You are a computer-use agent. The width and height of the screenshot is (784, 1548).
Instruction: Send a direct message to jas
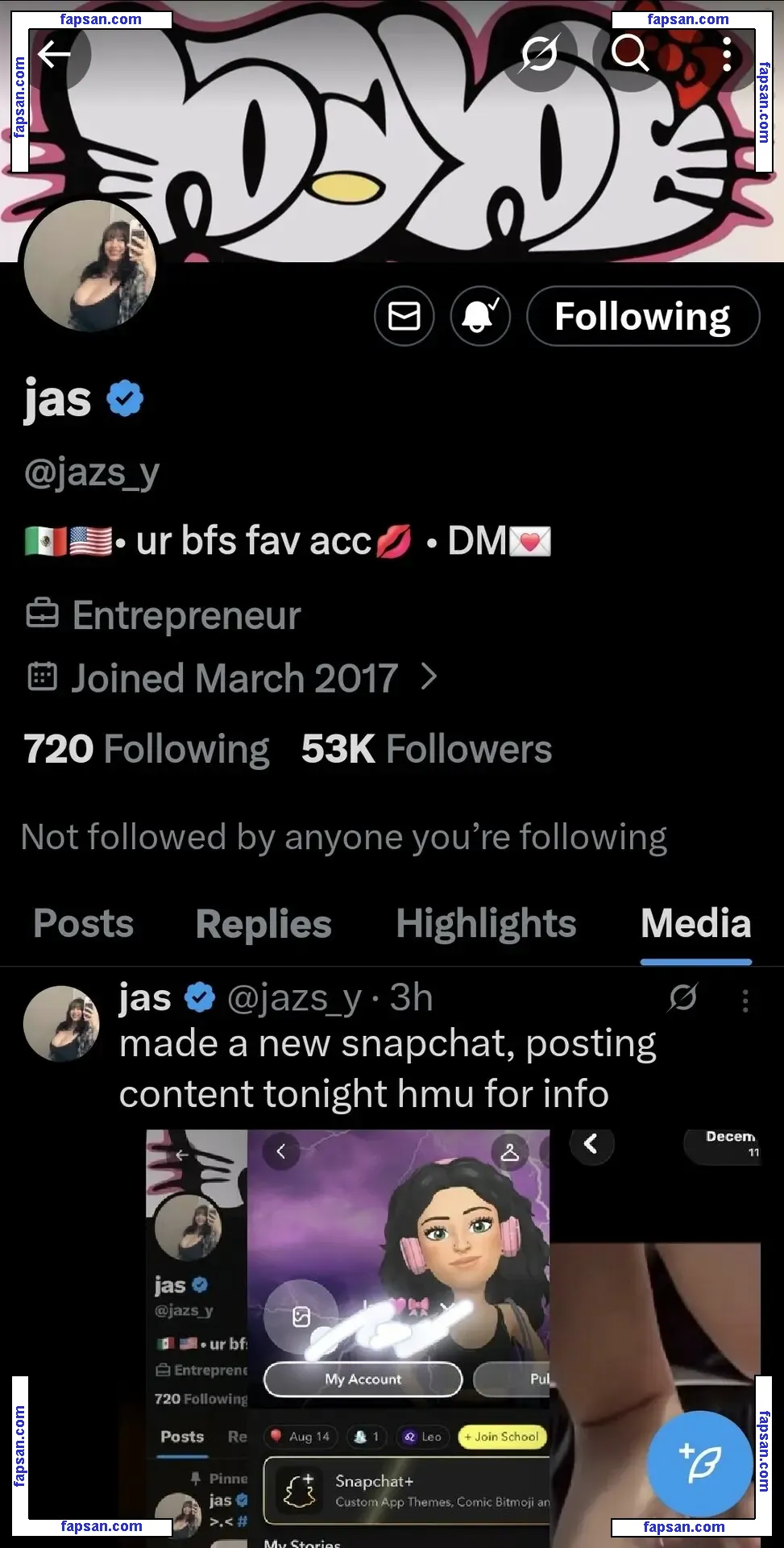(x=404, y=316)
